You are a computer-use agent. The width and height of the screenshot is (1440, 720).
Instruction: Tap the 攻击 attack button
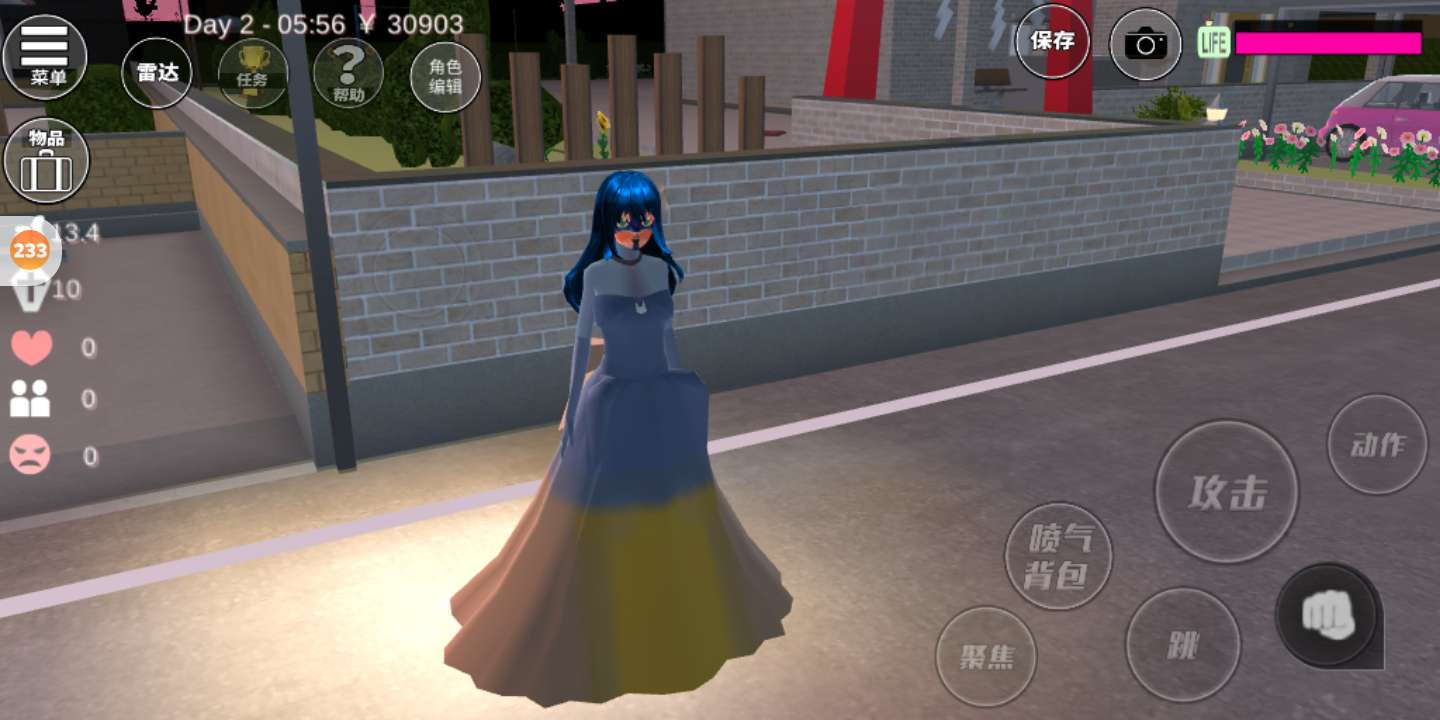tap(1226, 492)
